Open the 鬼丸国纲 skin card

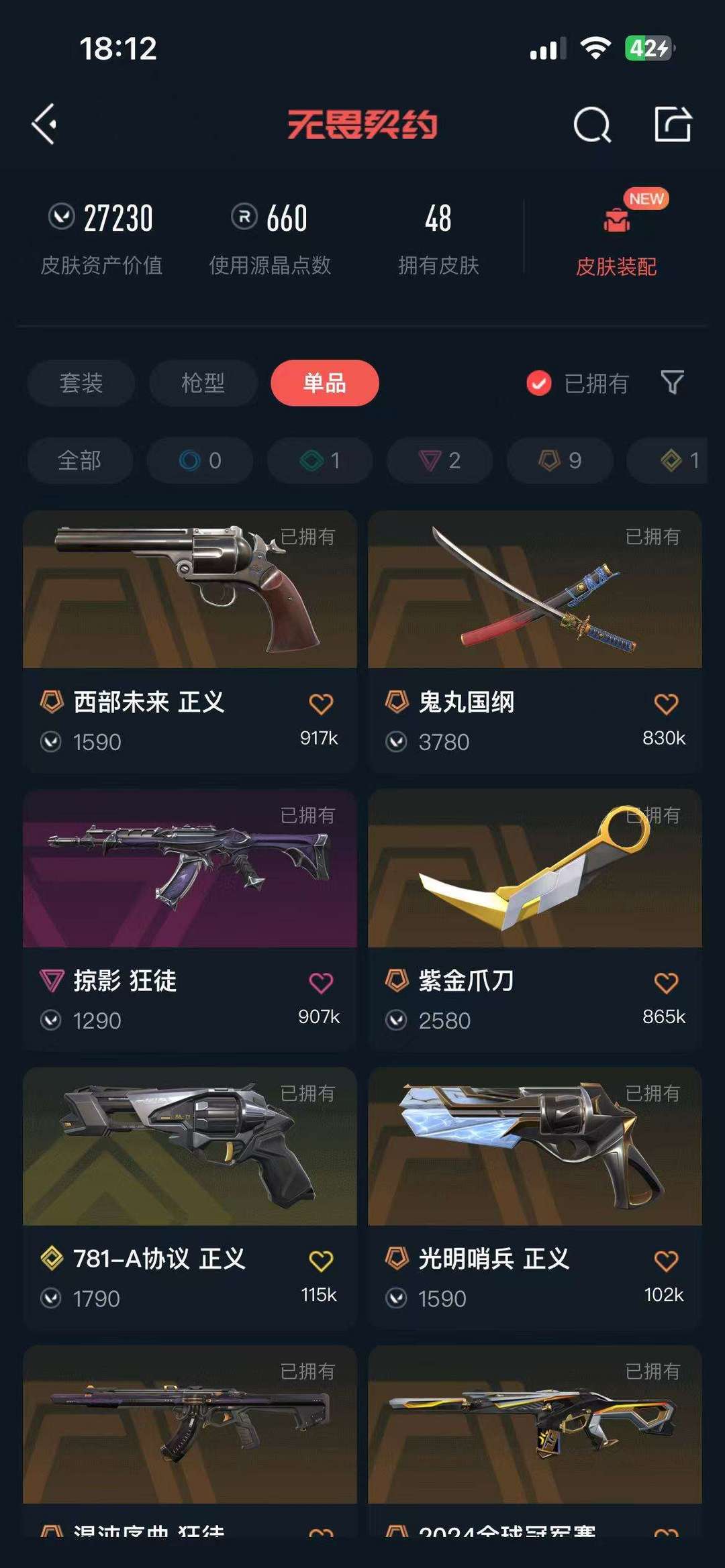point(535,641)
